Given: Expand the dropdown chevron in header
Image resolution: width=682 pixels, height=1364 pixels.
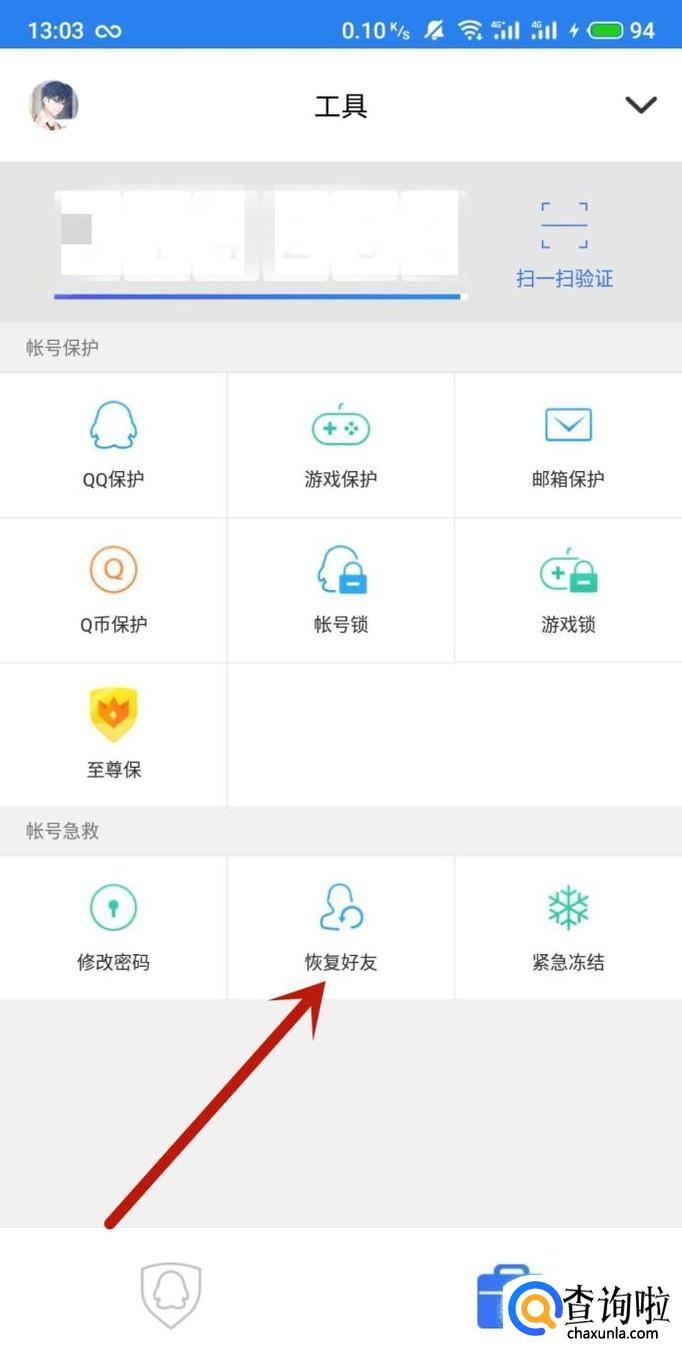Looking at the screenshot, I should tap(640, 105).
